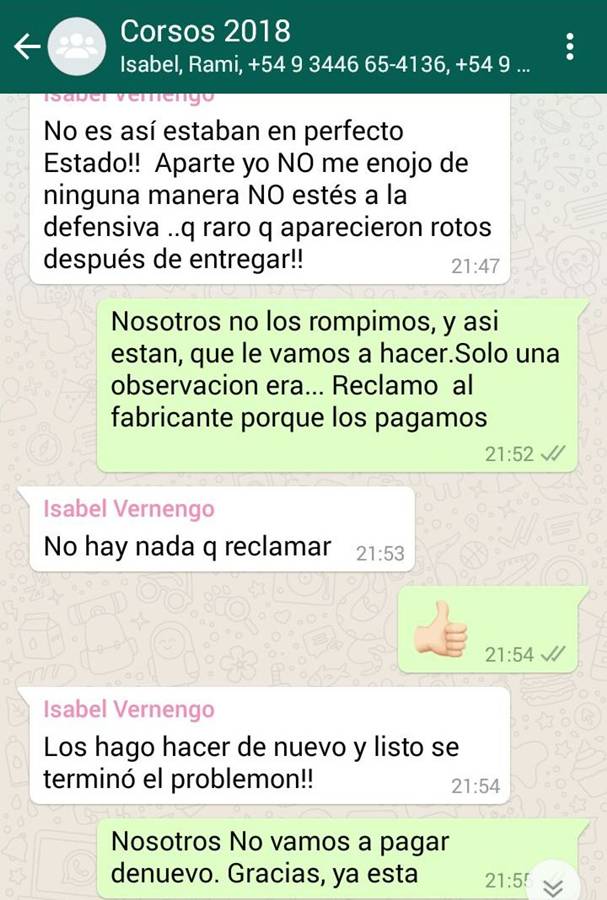Jump to latest messages with the down arrow
This screenshot has height=900, width=607.
553,886
